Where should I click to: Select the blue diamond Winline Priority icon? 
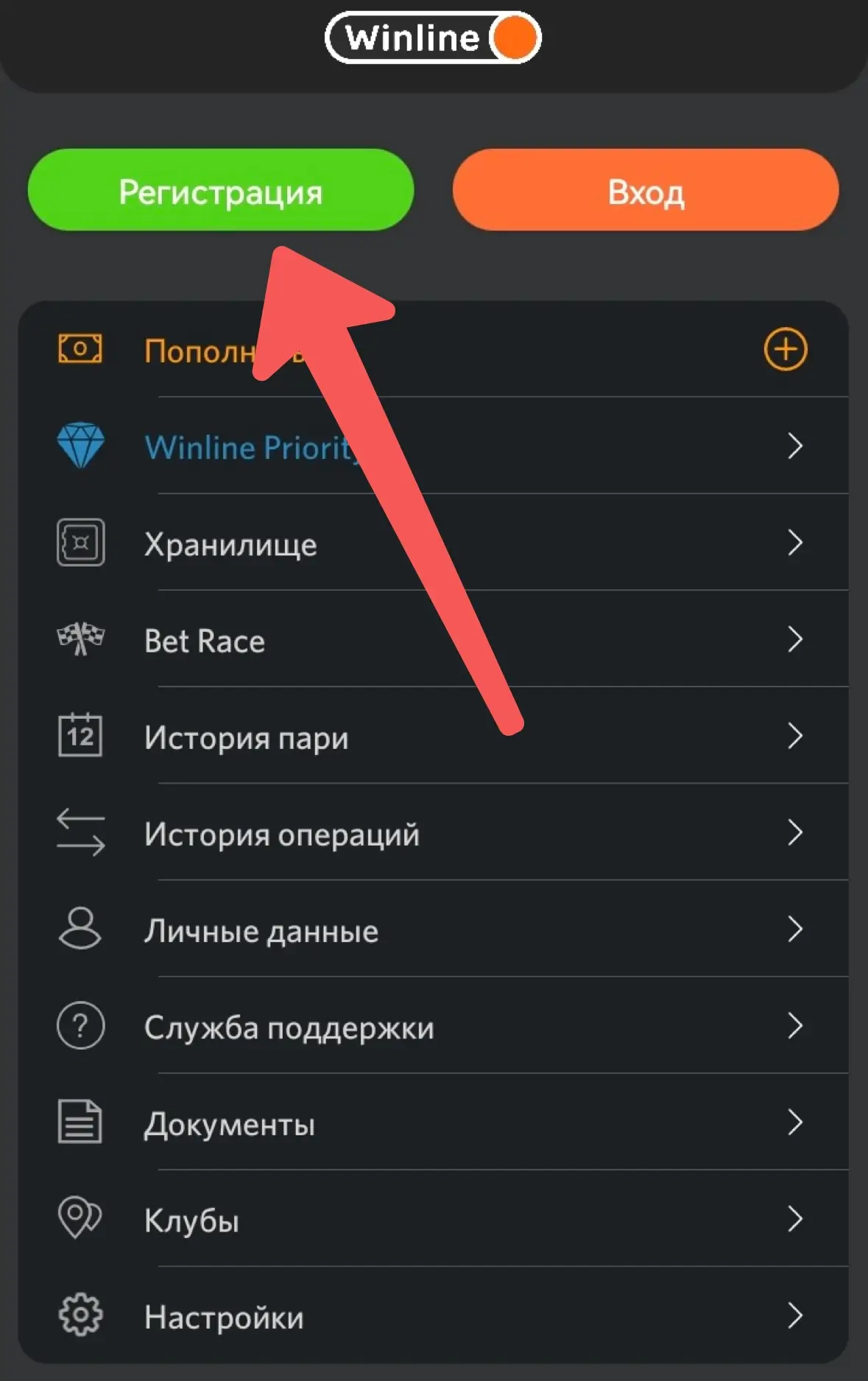click(x=80, y=446)
